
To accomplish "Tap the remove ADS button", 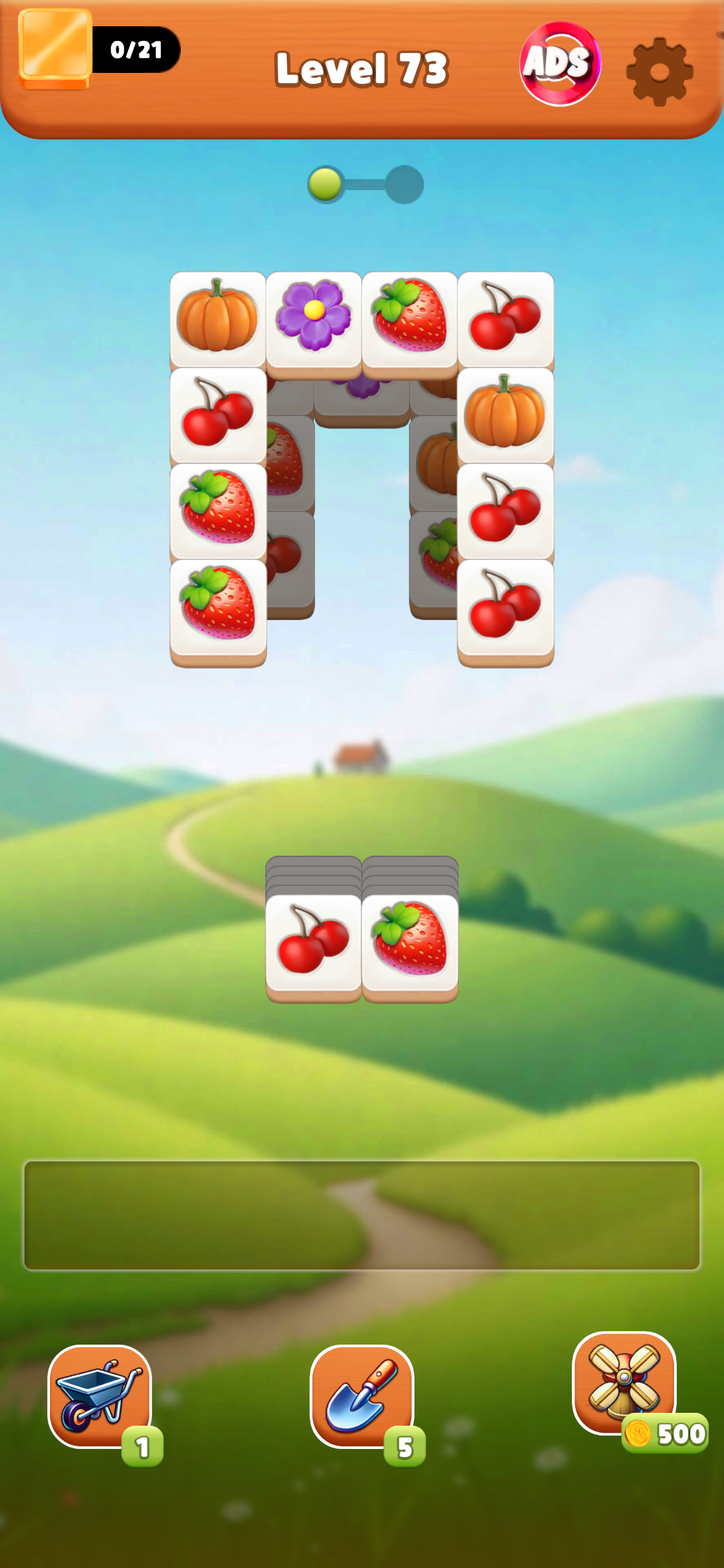I will pos(560,64).
